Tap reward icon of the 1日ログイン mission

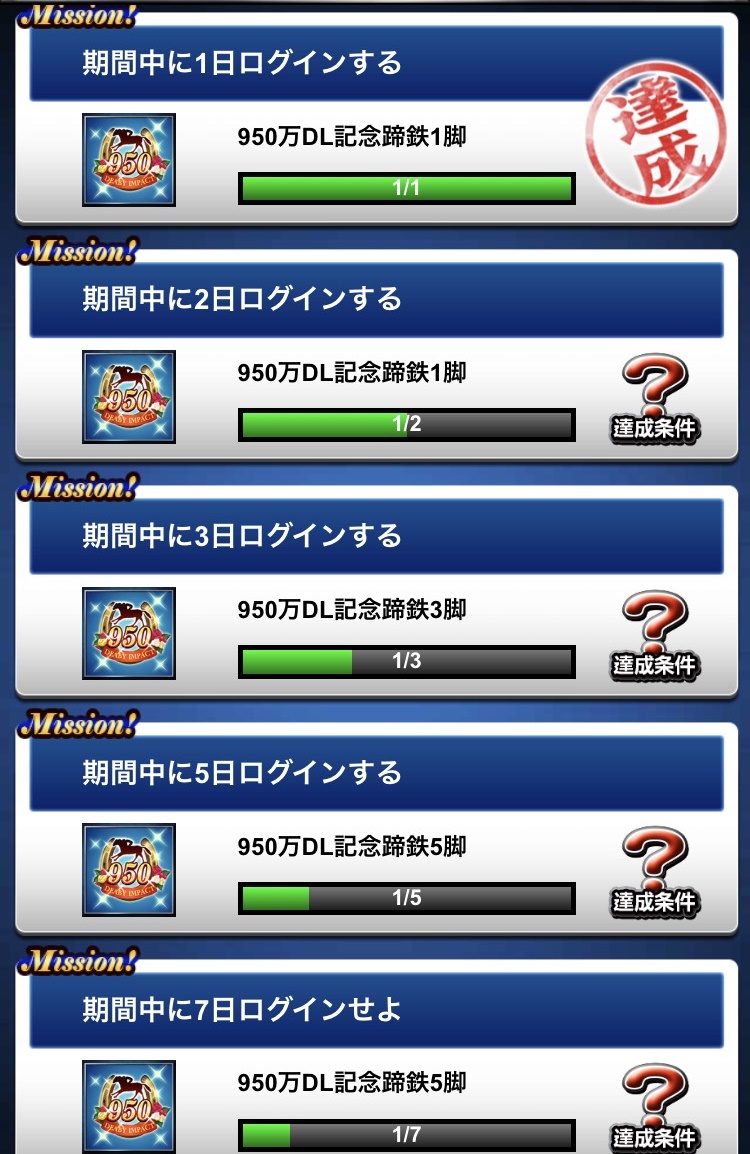[129, 160]
